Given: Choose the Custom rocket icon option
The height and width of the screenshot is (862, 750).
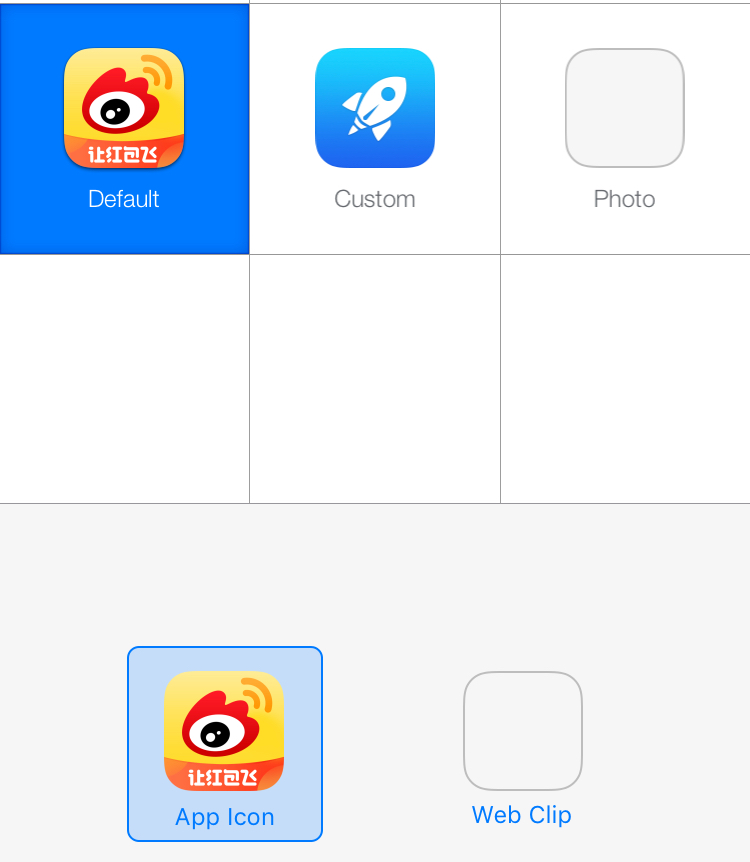Looking at the screenshot, I should 375,129.
